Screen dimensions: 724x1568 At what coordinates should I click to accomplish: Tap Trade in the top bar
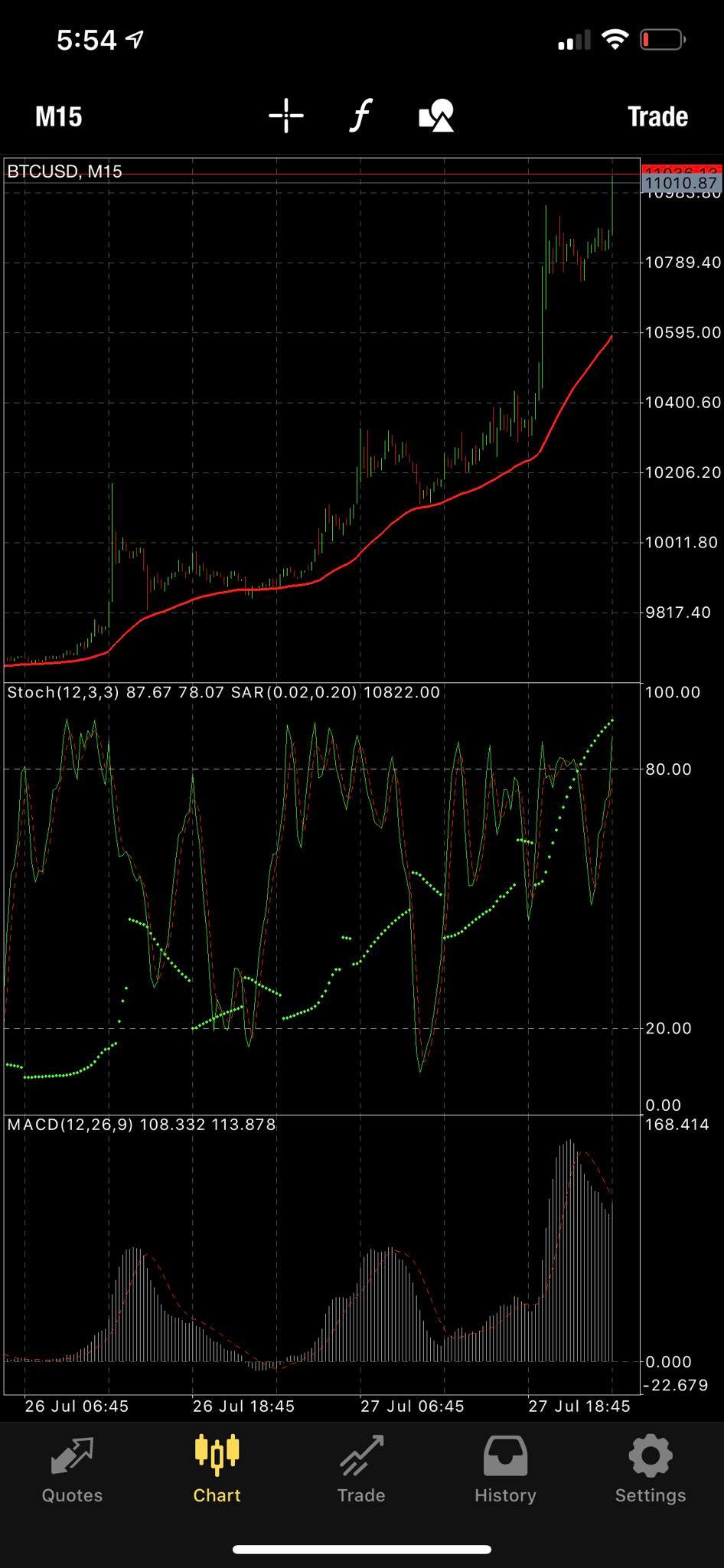tap(657, 116)
